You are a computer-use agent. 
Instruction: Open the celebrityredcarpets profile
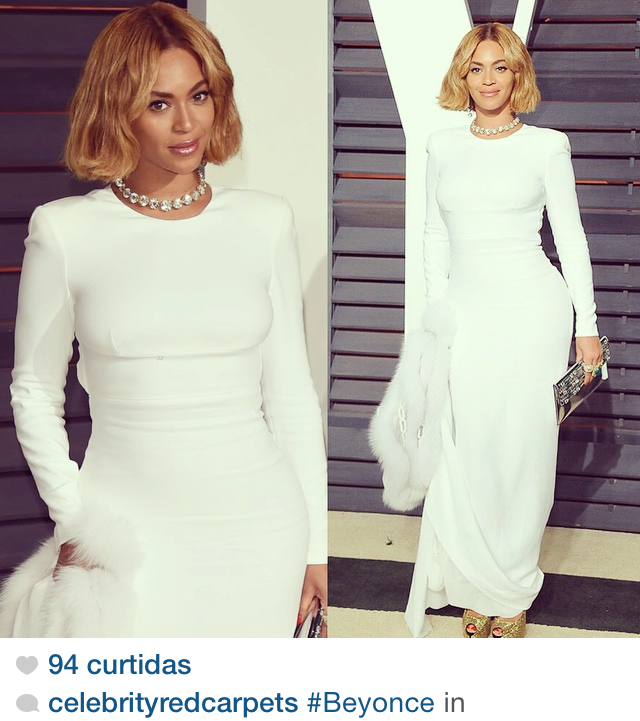[x=173, y=702]
